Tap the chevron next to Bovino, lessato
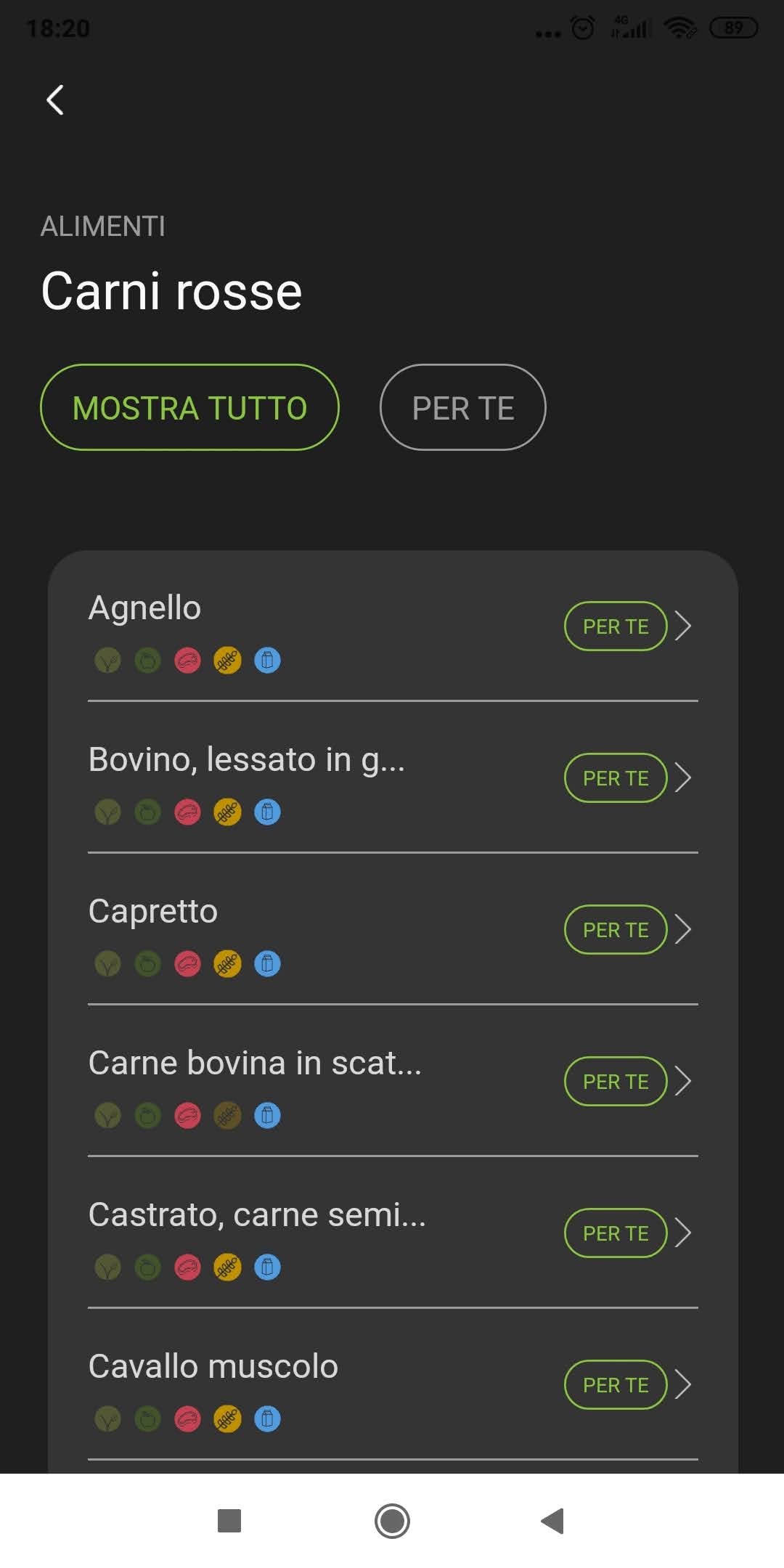The width and height of the screenshot is (784, 1568). 682,778
